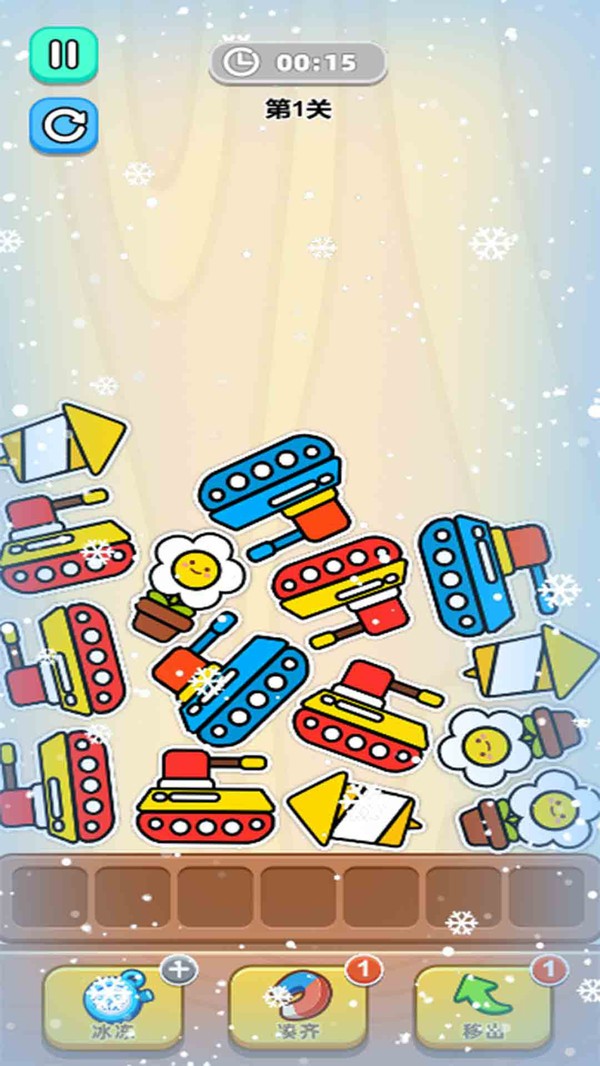Restart the level with the refresh icon
Viewport: 600px width, 1066px height.
click(x=64, y=126)
